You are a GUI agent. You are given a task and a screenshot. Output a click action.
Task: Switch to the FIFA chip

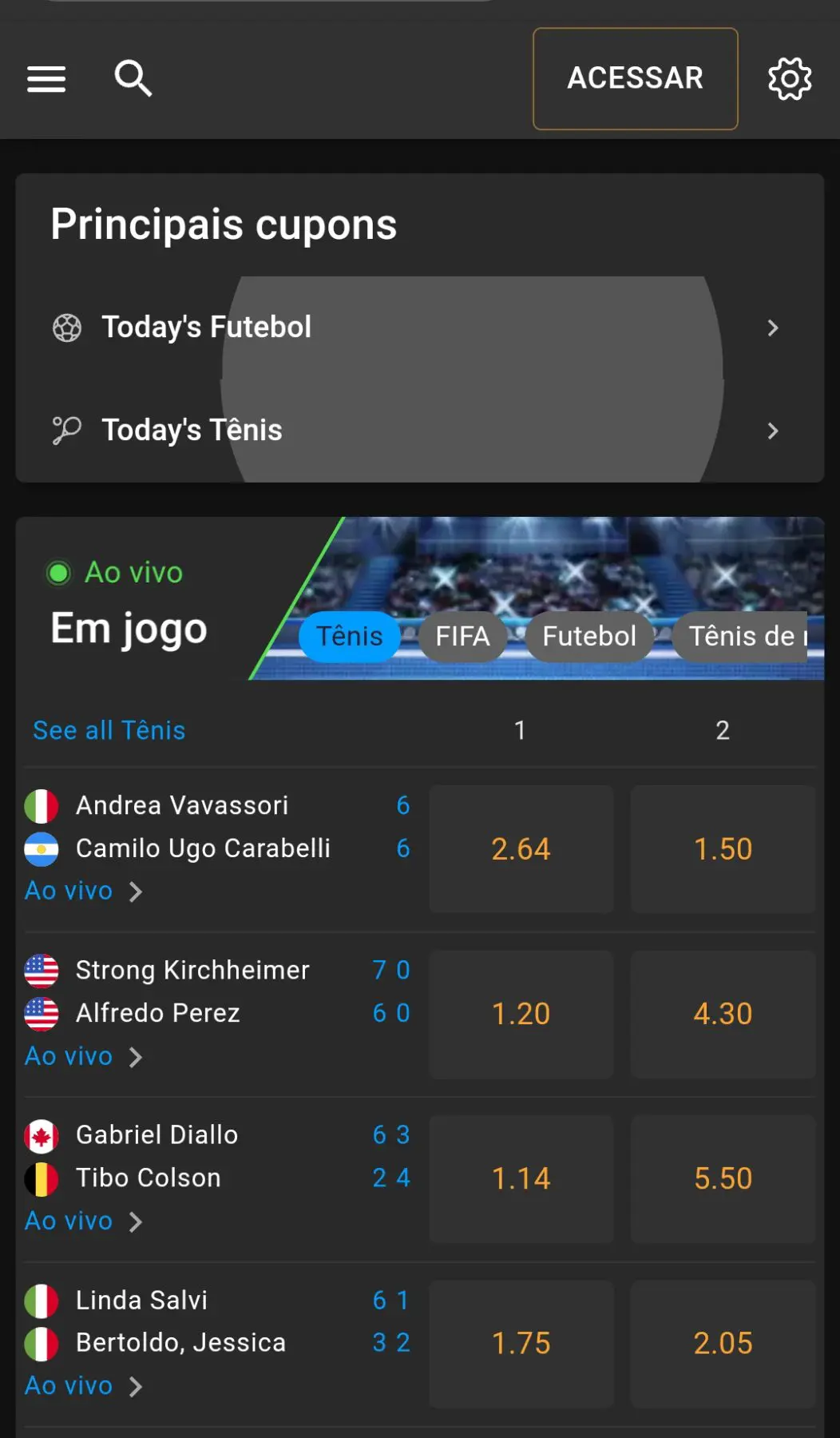tap(462, 637)
